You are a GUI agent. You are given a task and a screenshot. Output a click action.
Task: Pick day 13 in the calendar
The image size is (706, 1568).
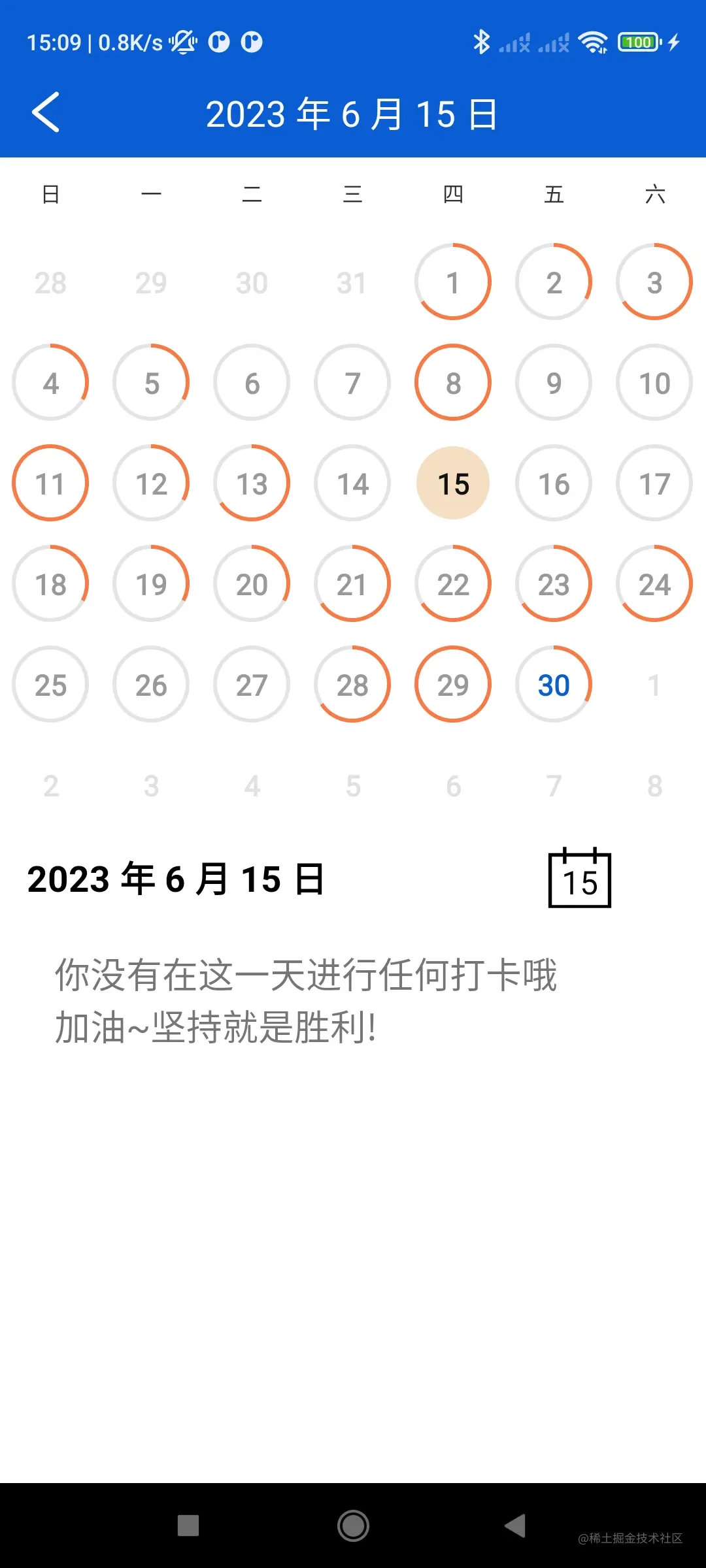pyautogui.click(x=252, y=483)
